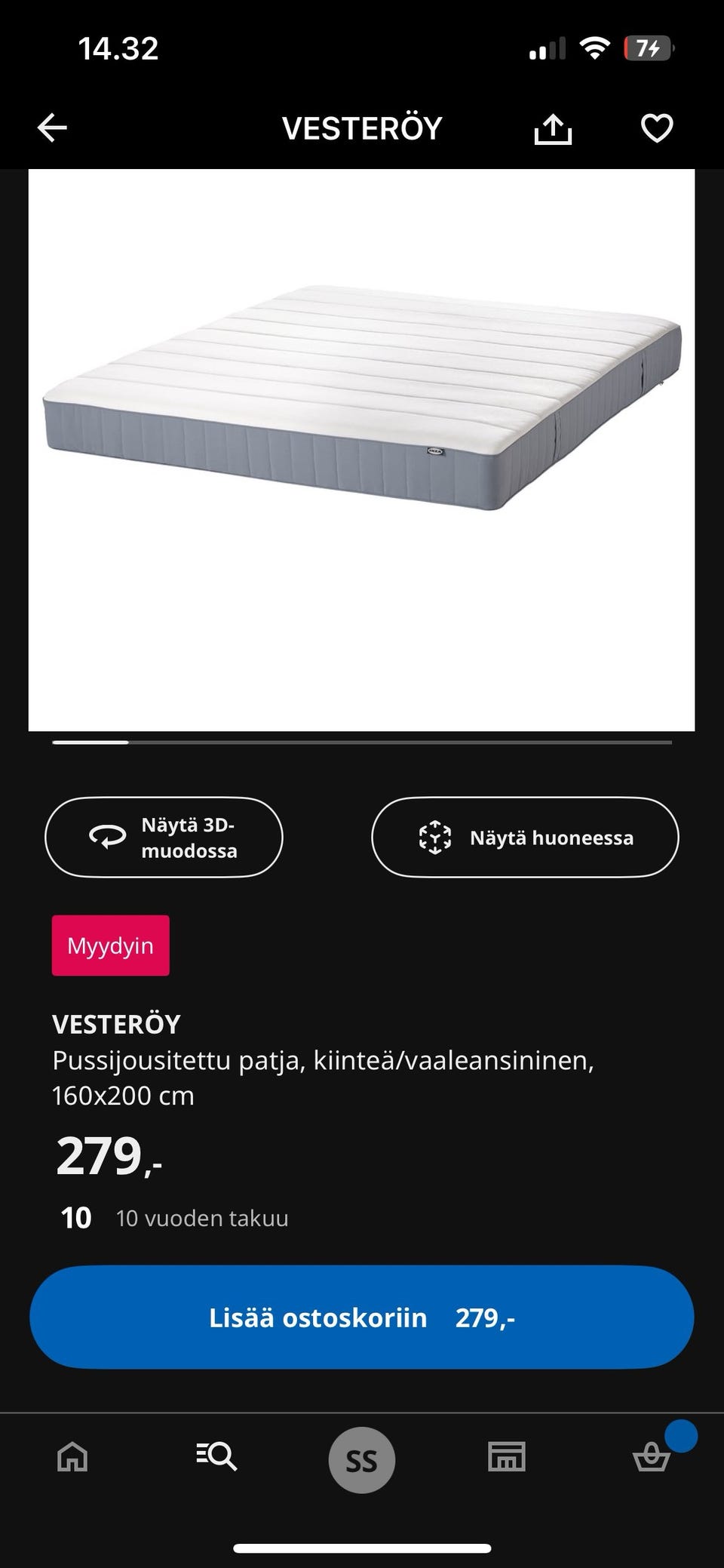Viewport: 724px width, 1568px height.
Task: Go back using the arrow icon
Action: [53, 128]
